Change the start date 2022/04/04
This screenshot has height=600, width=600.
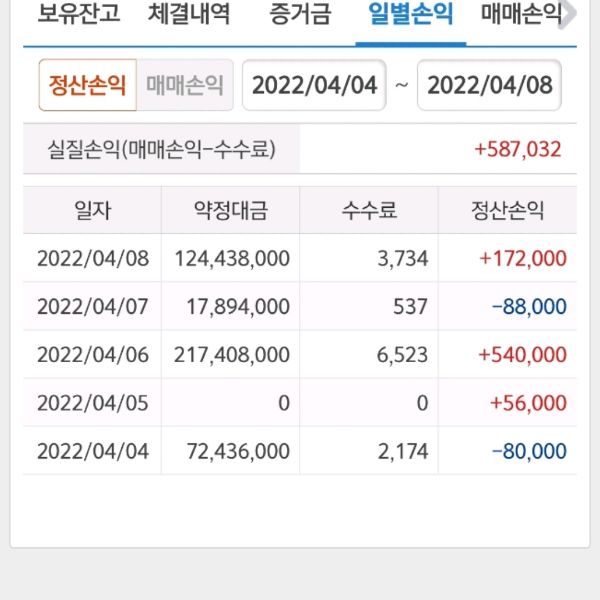314,85
